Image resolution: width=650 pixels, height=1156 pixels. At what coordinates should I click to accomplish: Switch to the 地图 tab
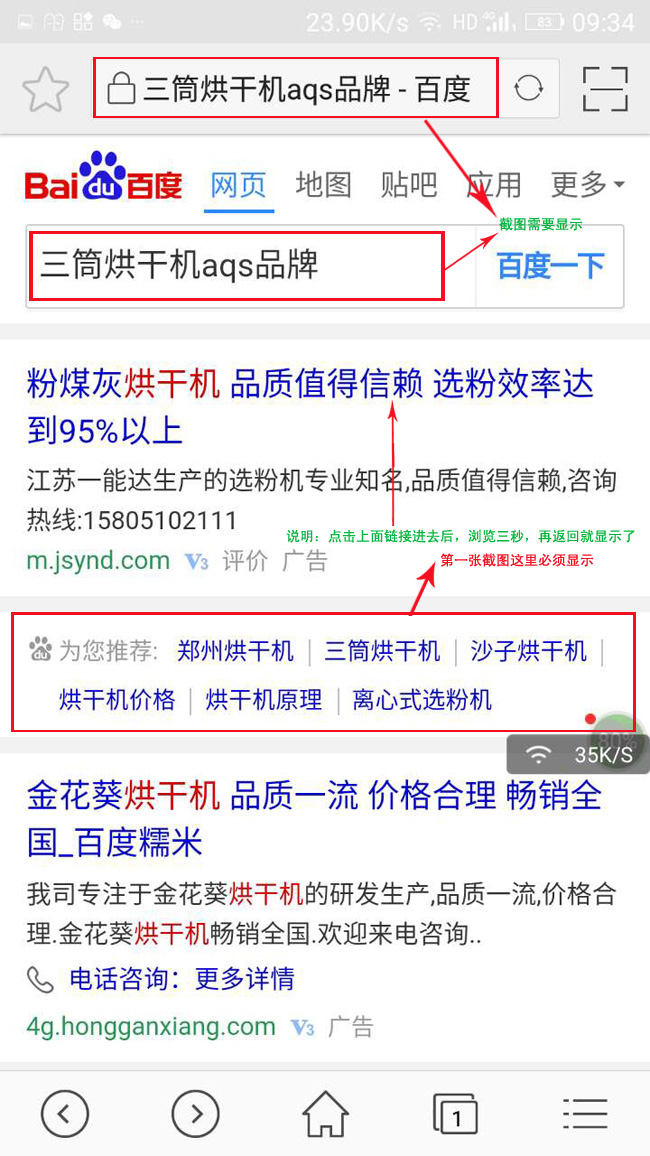tap(323, 184)
